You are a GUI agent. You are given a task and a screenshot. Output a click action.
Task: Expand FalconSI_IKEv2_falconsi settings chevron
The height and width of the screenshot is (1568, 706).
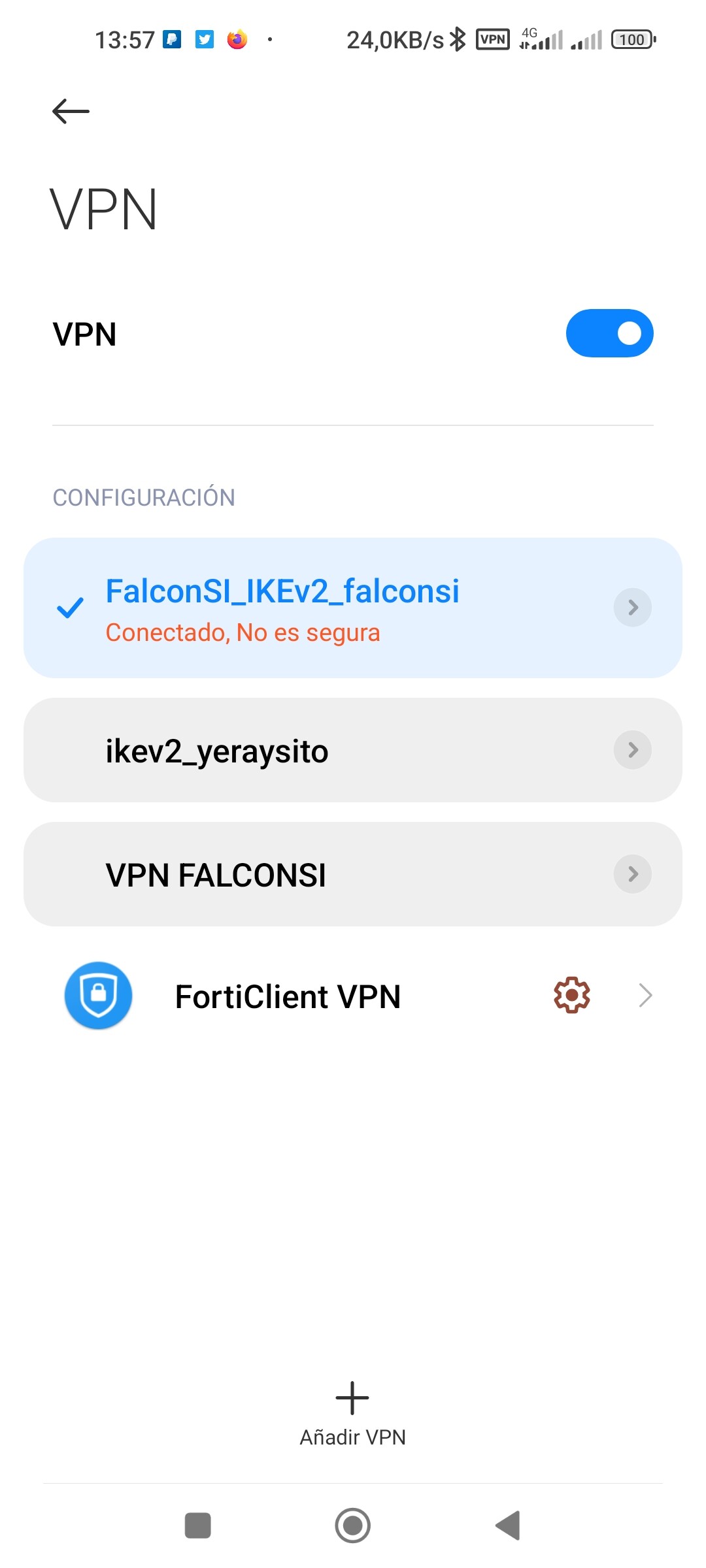point(631,608)
